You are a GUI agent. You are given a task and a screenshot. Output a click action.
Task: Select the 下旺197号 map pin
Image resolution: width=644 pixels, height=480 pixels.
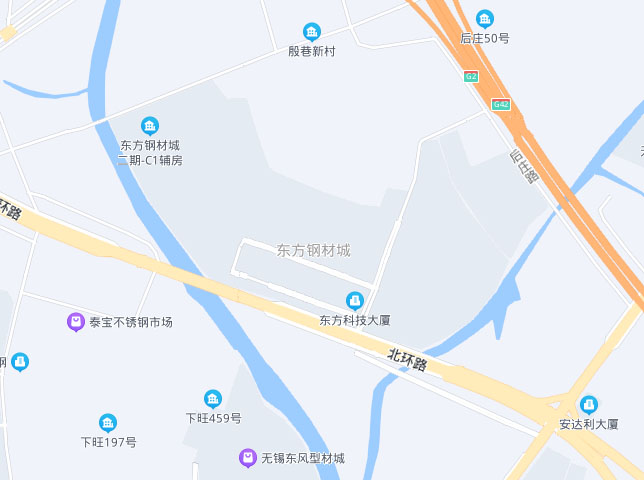click(x=108, y=422)
